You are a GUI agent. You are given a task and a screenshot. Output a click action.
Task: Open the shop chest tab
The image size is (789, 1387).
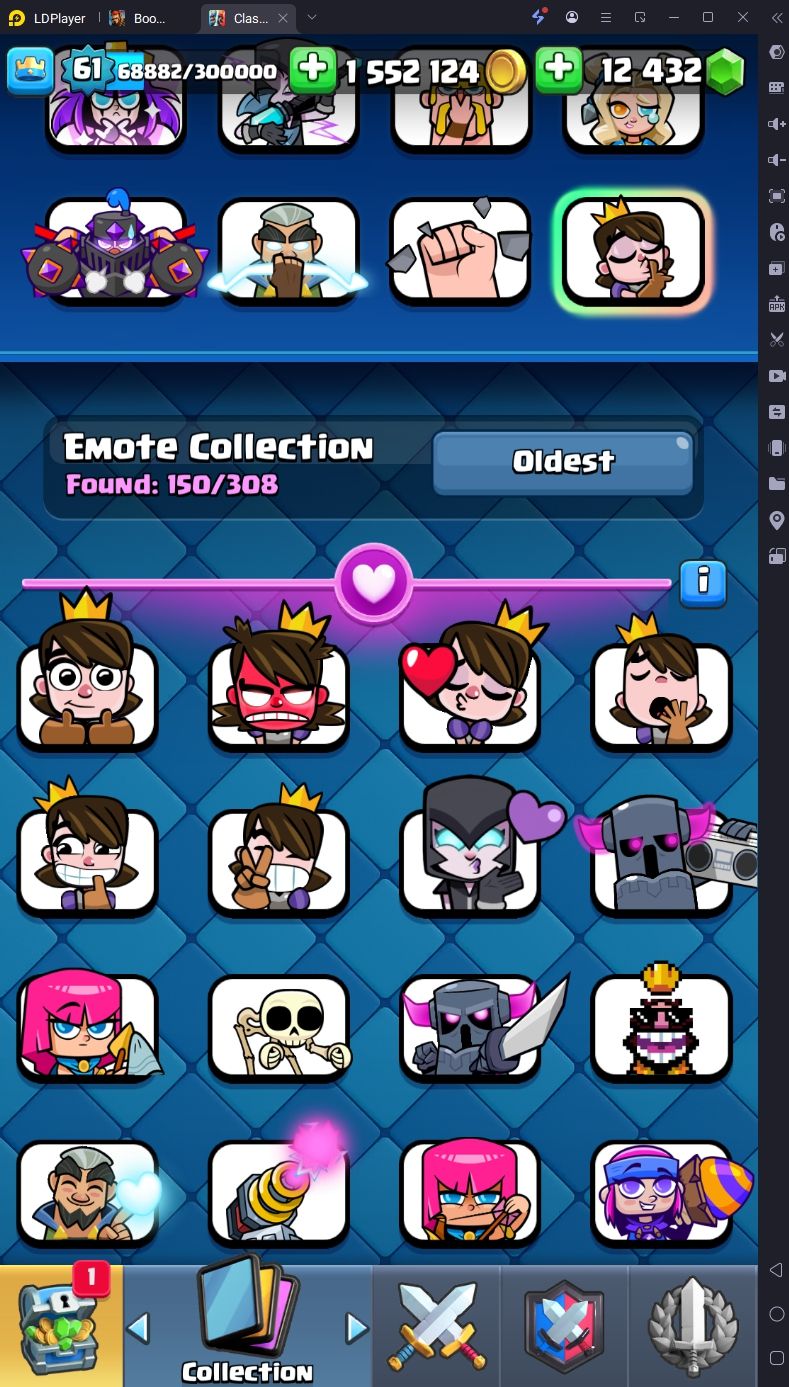pyautogui.click(x=61, y=1326)
